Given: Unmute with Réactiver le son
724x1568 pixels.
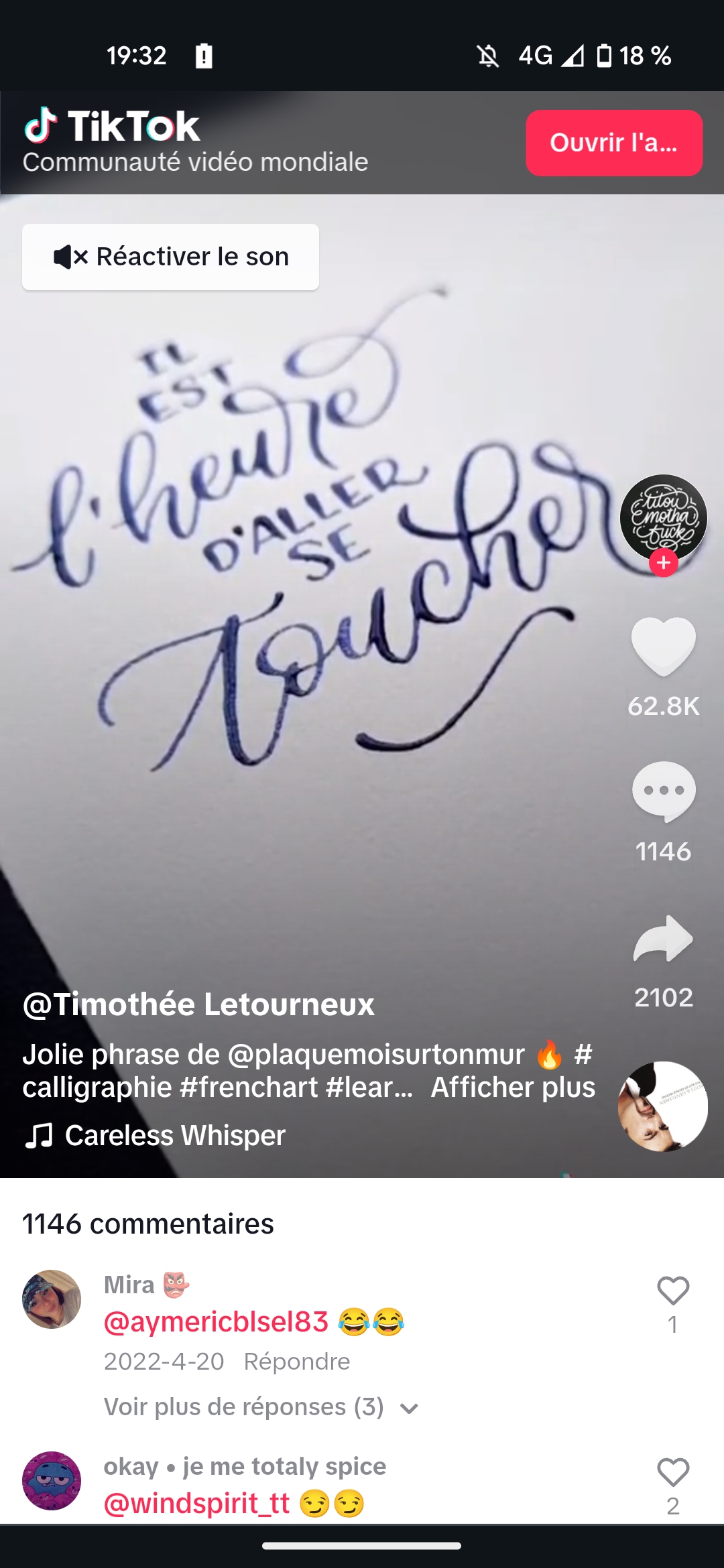Looking at the screenshot, I should 170,257.
